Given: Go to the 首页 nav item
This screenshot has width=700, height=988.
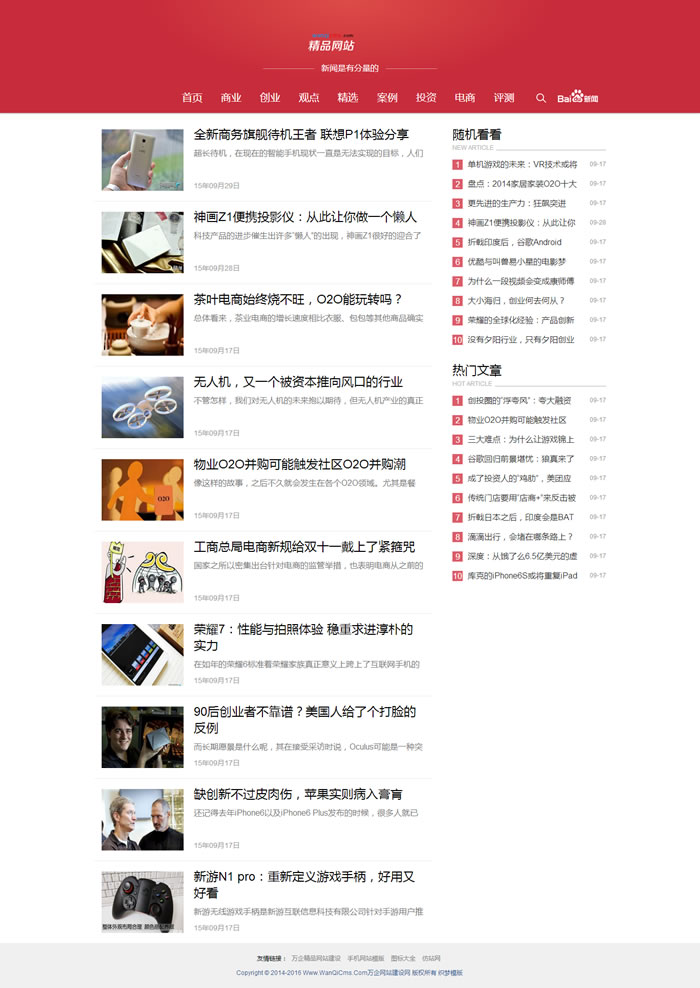Looking at the screenshot, I should (x=192, y=98).
